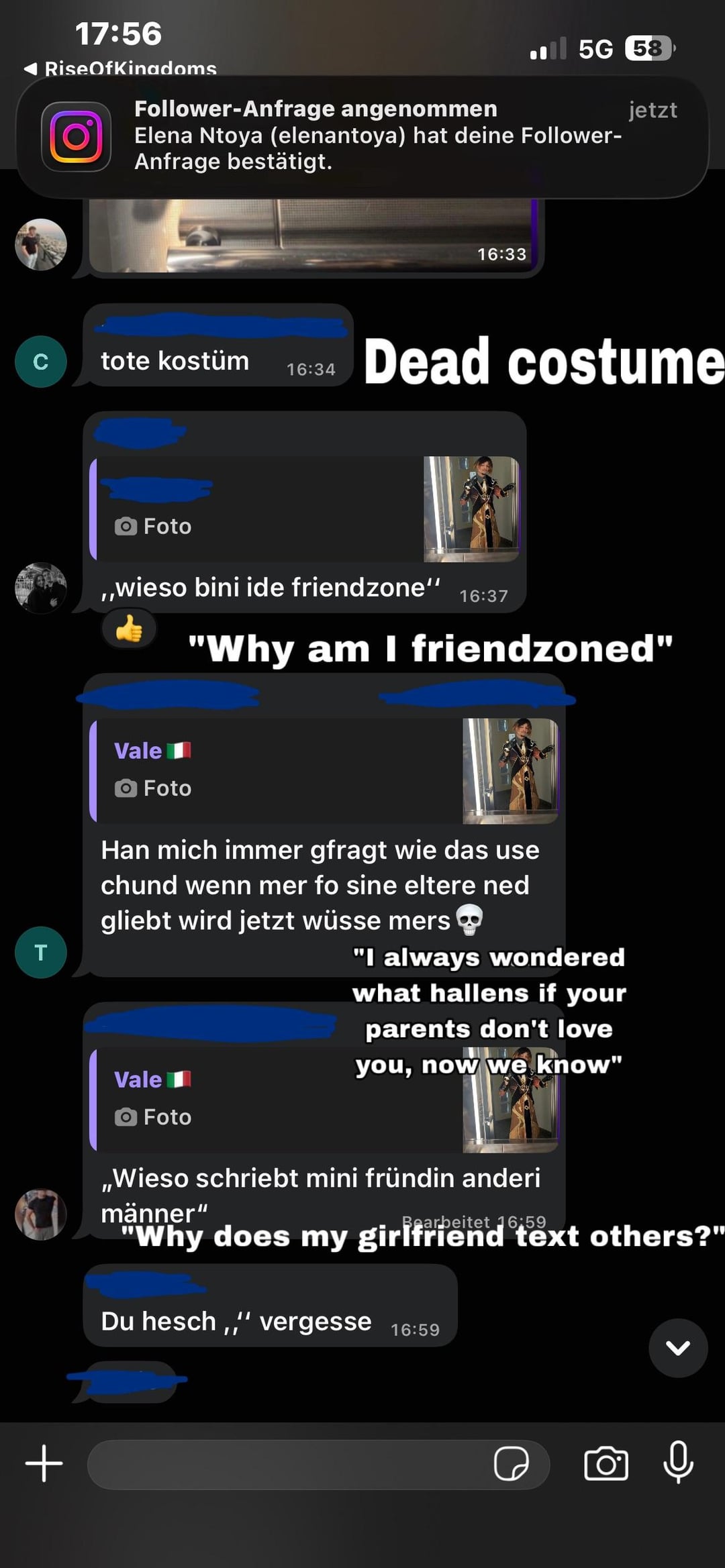View the thumbs-up reaction on the friendzone message

(x=129, y=629)
